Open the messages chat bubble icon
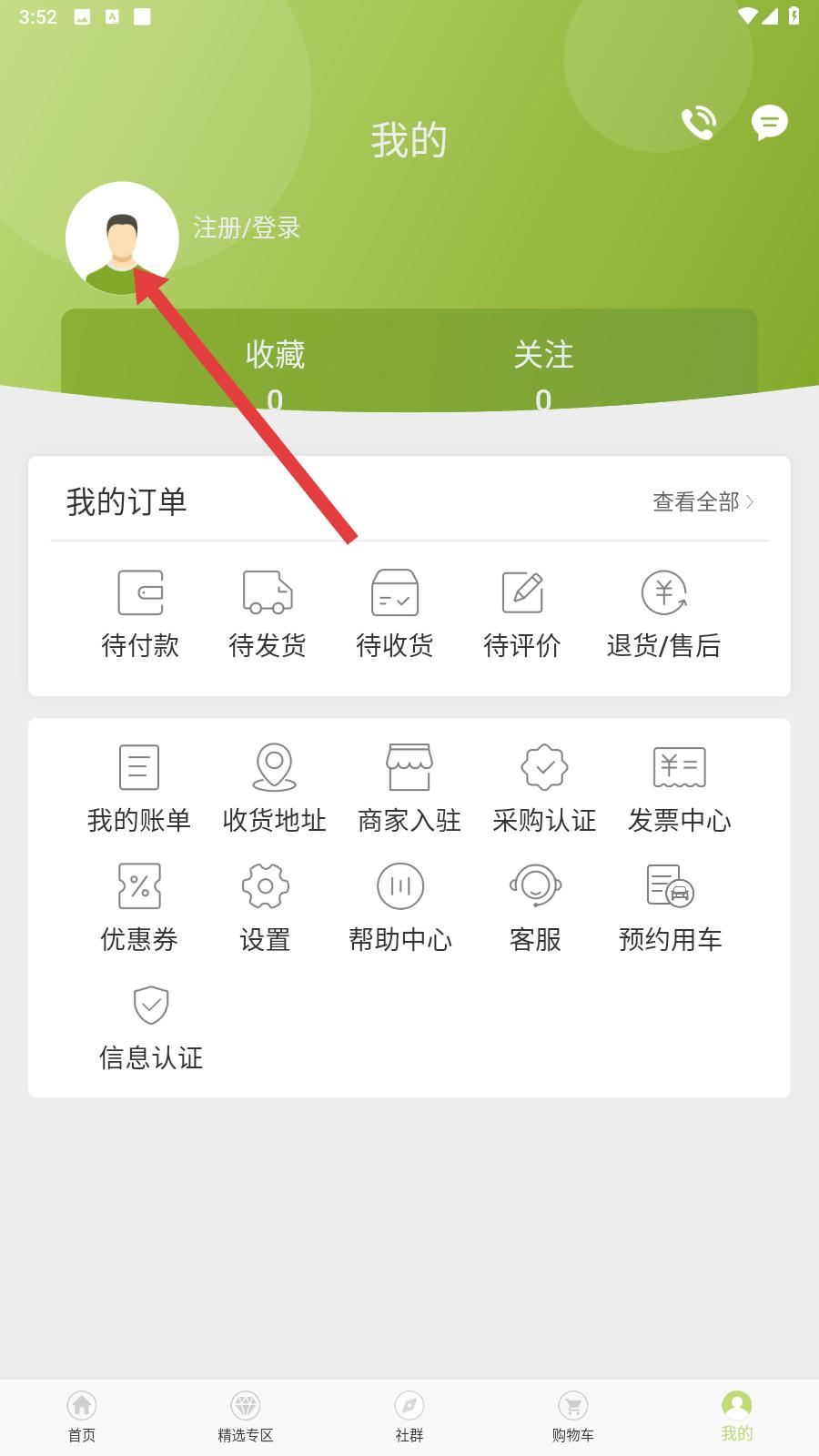 (x=769, y=123)
